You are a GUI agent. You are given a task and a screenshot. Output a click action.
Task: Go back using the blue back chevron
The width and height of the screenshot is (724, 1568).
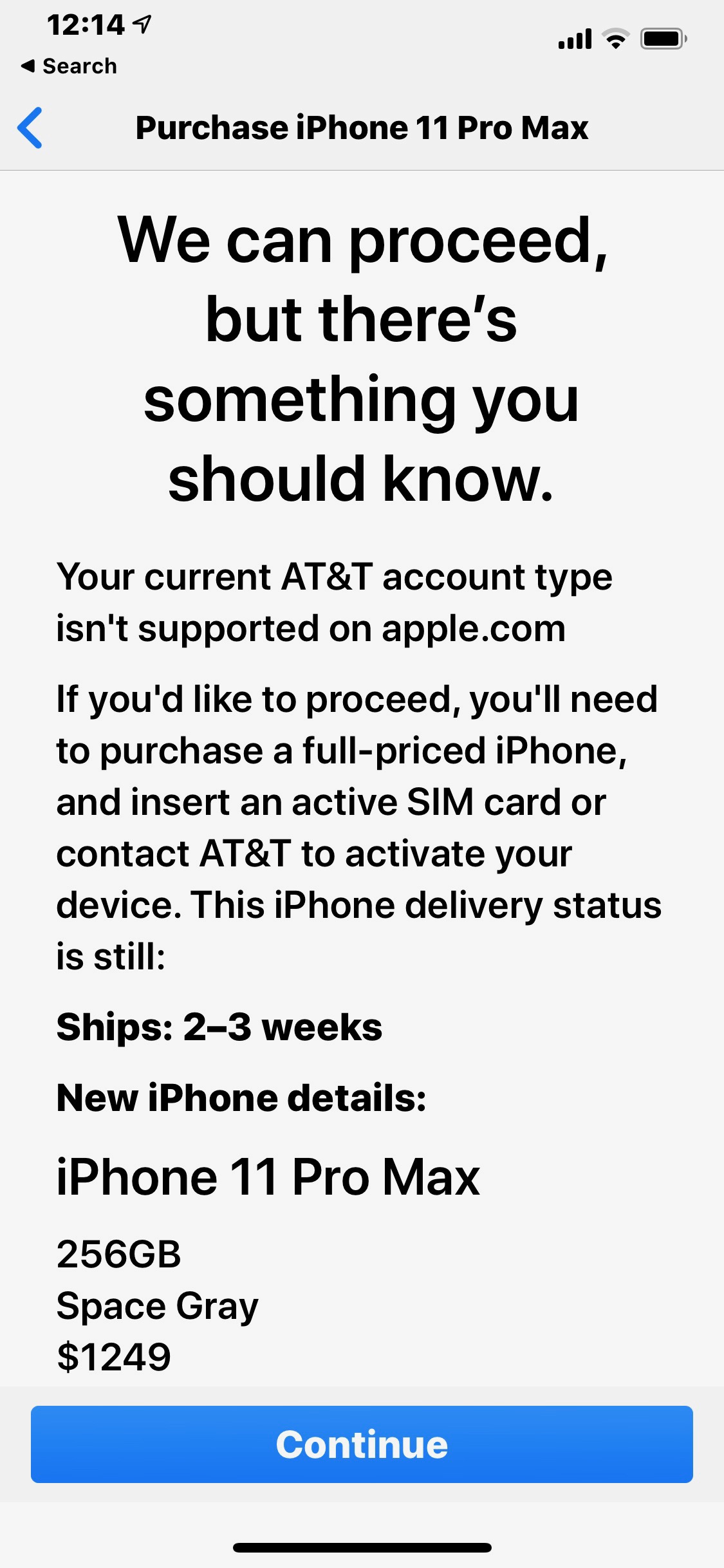coord(30,127)
